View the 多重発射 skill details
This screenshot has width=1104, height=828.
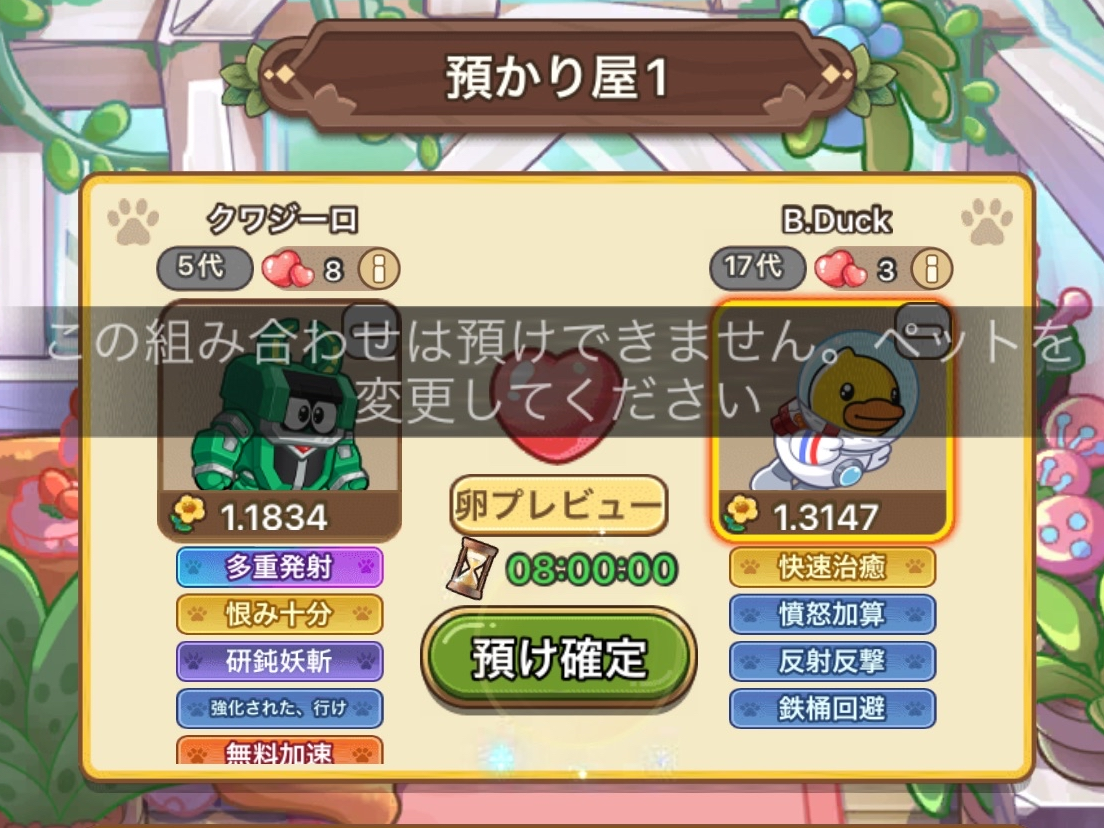pos(280,567)
